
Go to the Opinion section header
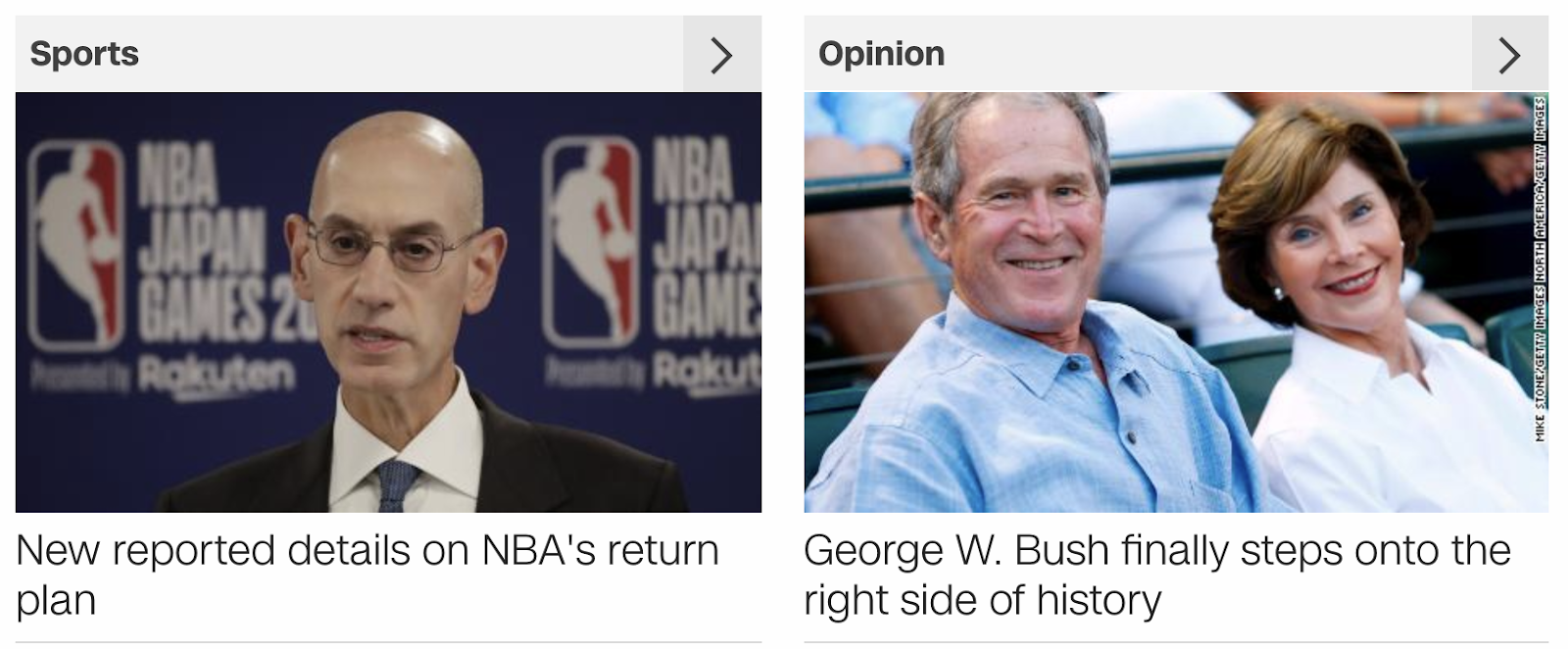coord(881,54)
